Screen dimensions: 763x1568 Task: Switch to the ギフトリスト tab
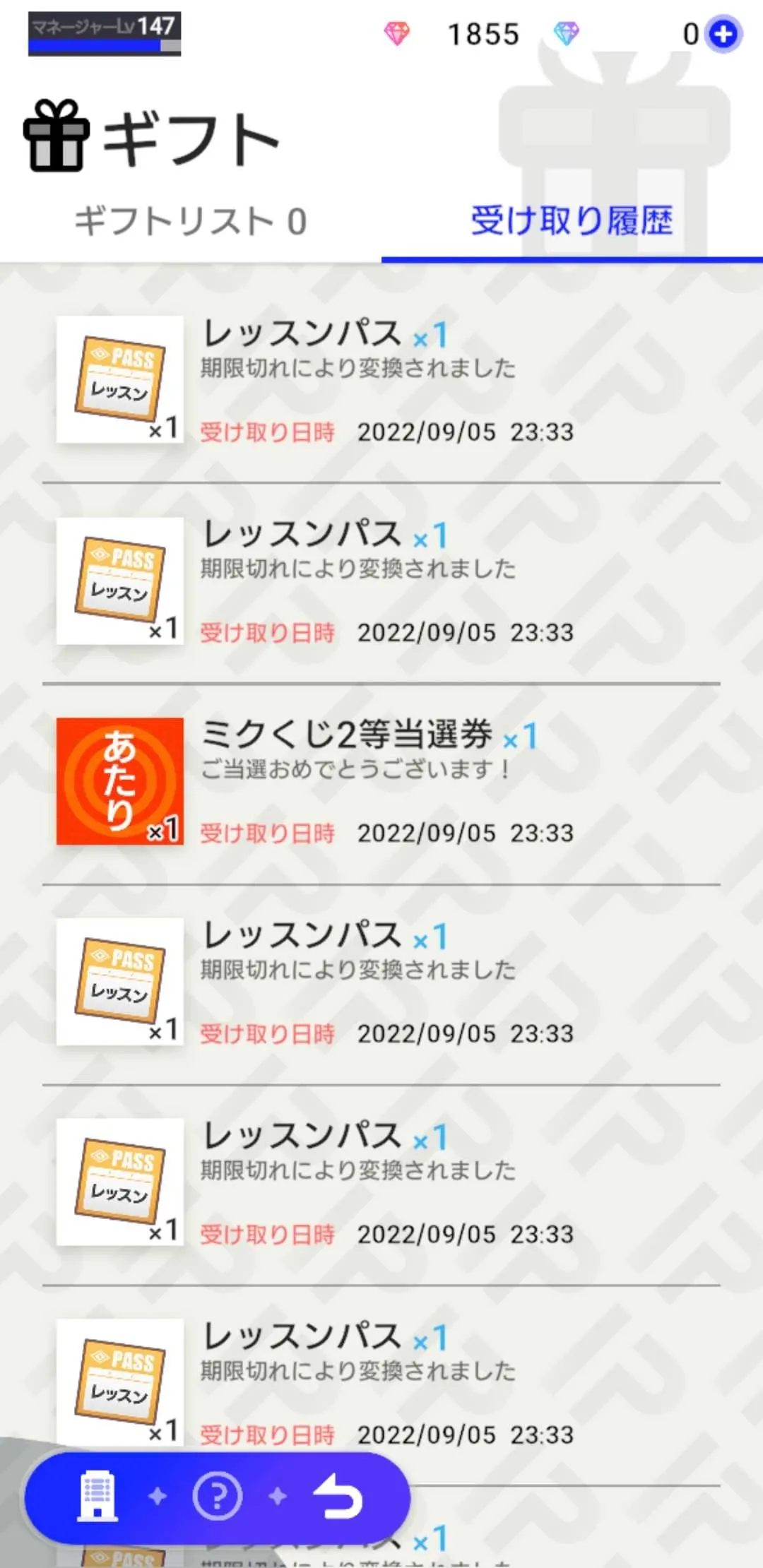point(191,221)
